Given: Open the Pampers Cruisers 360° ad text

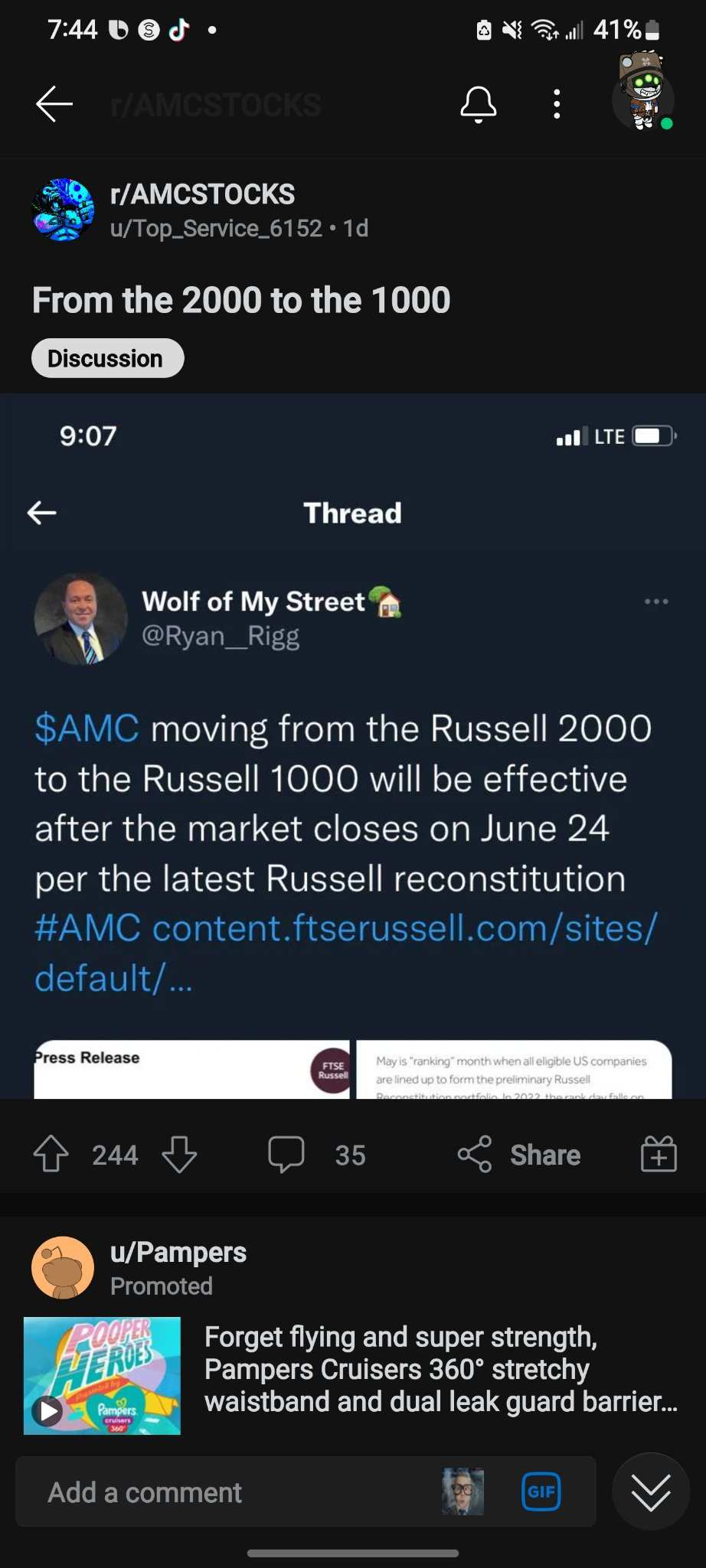Looking at the screenshot, I should 441,1369.
